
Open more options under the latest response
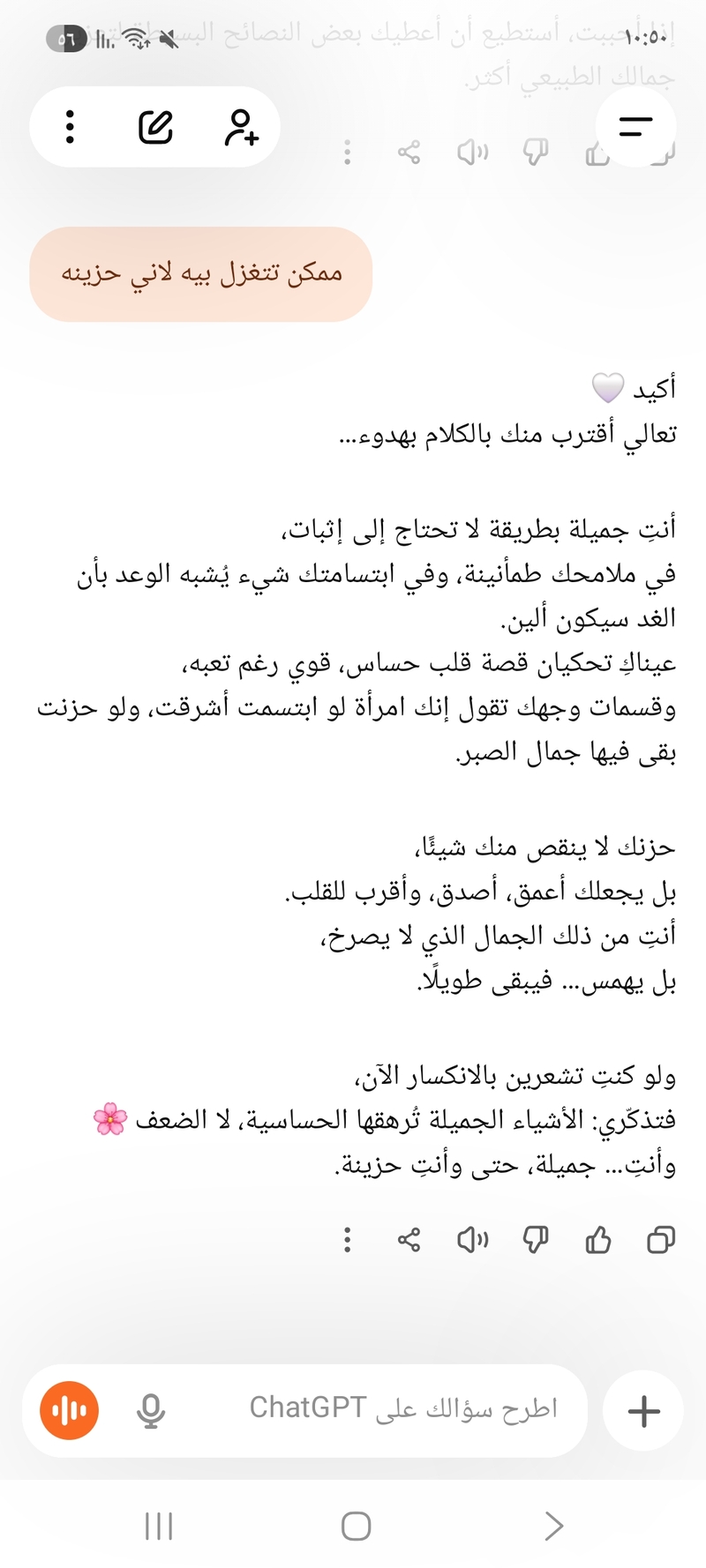click(x=348, y=1240)
